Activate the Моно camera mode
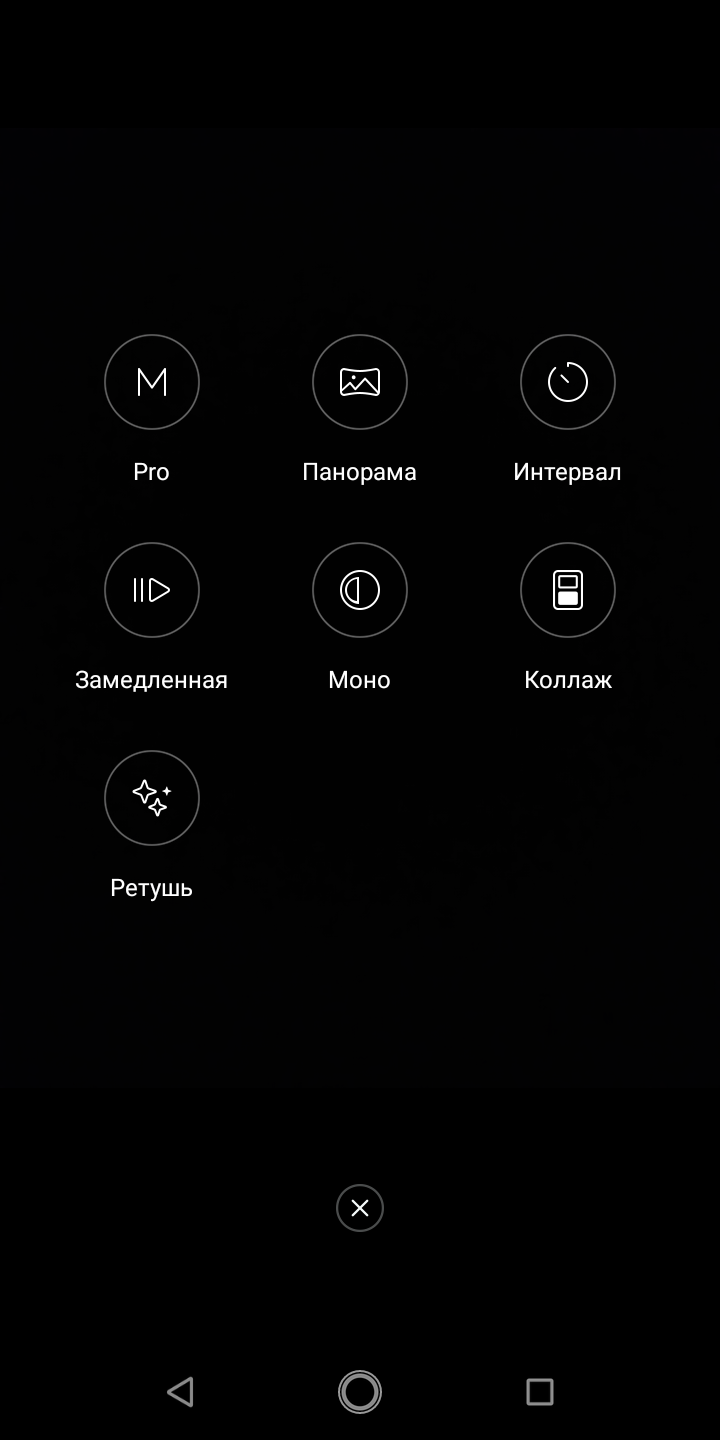Screen dimensions: 720x1440 click(x=360, y=590)
